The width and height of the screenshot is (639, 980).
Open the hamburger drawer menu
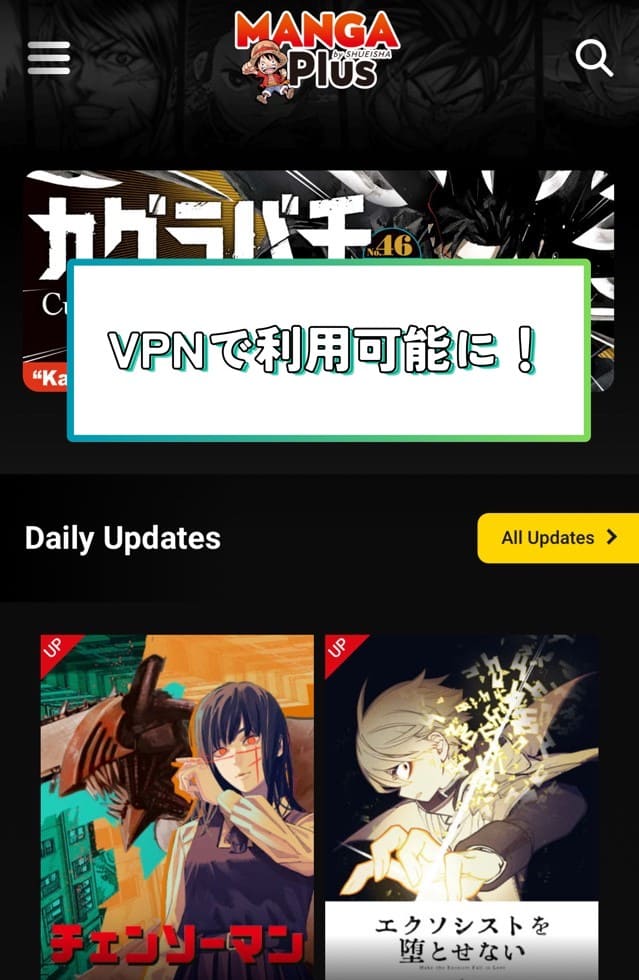[x=48, y=58]
